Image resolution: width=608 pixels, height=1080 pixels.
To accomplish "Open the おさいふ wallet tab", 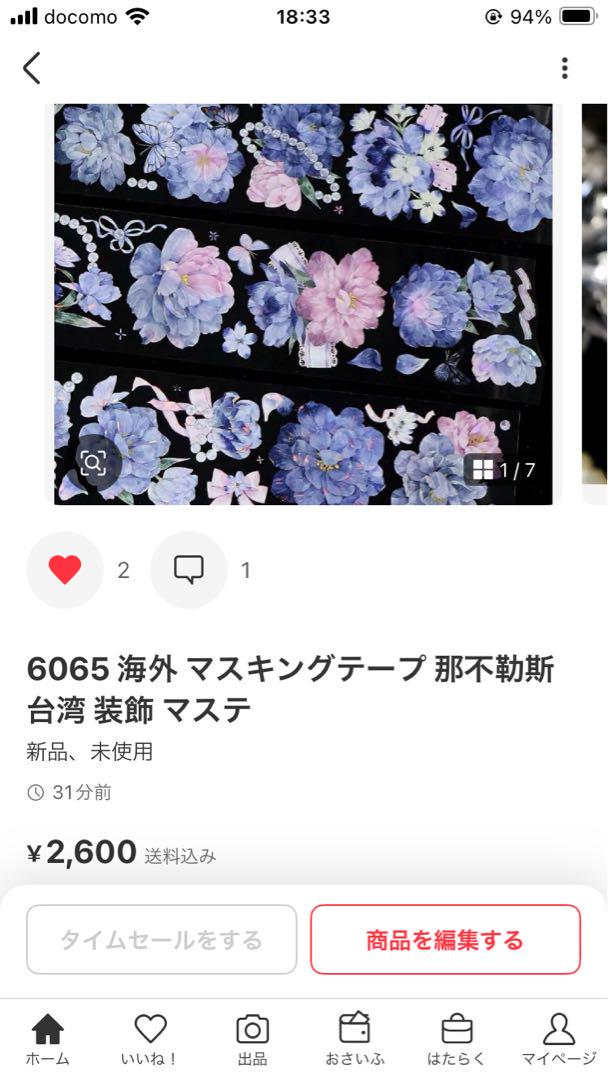I will point(355,1040).
